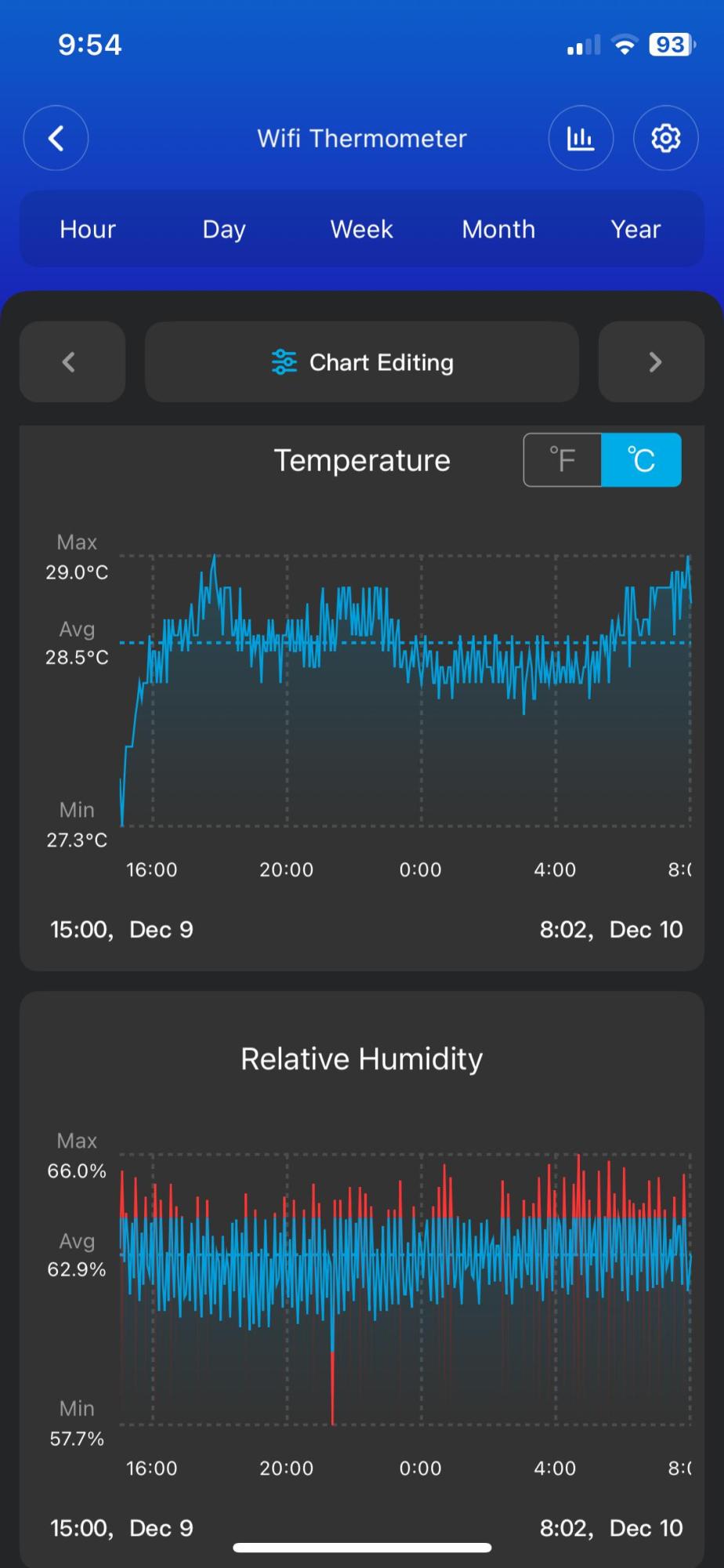The width and height of the screenshot is (724, 1568).
Task: Switch temperature unit to °F
Action: tap(563, 460)
